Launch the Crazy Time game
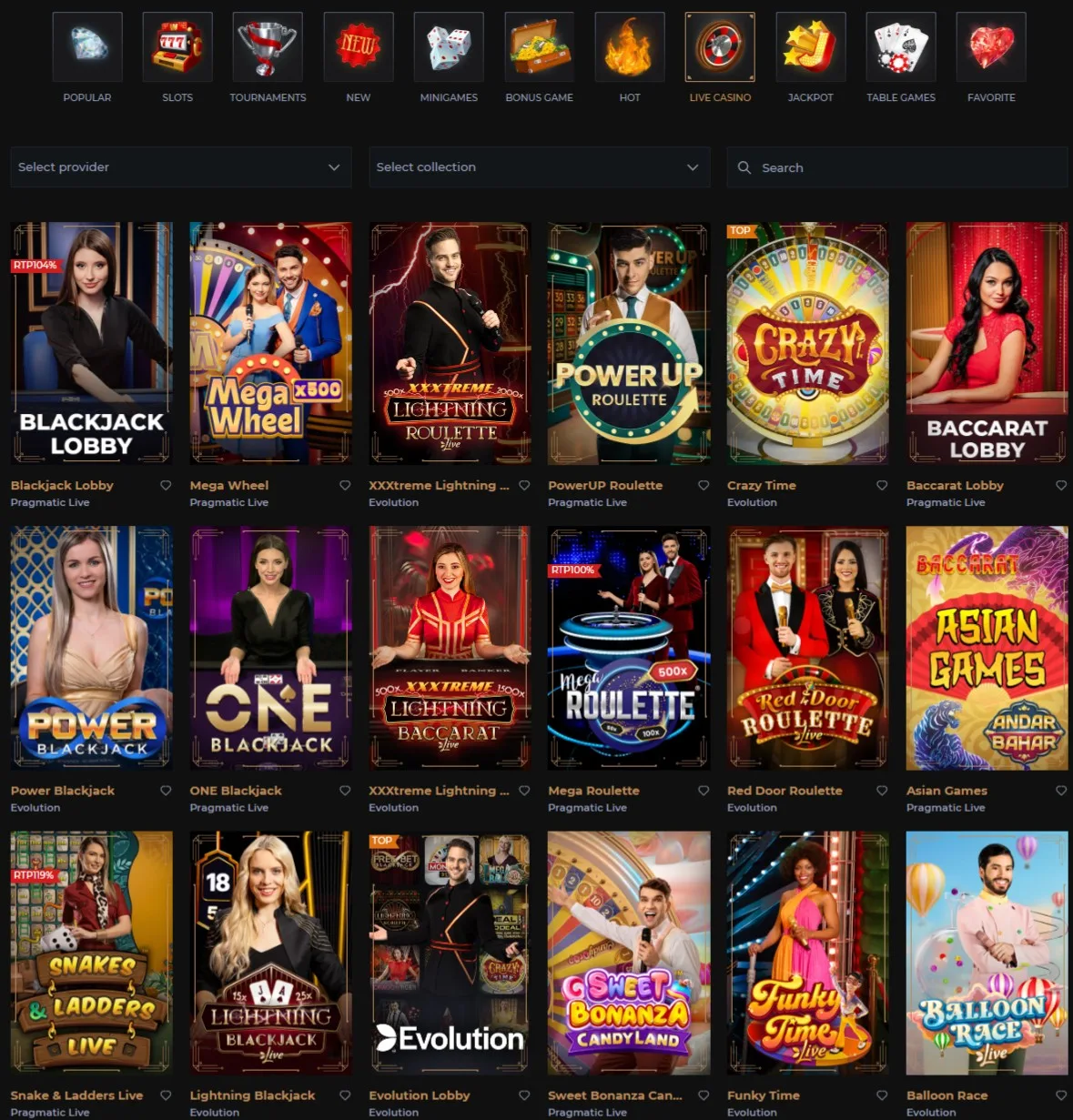 tap(807, 344)
